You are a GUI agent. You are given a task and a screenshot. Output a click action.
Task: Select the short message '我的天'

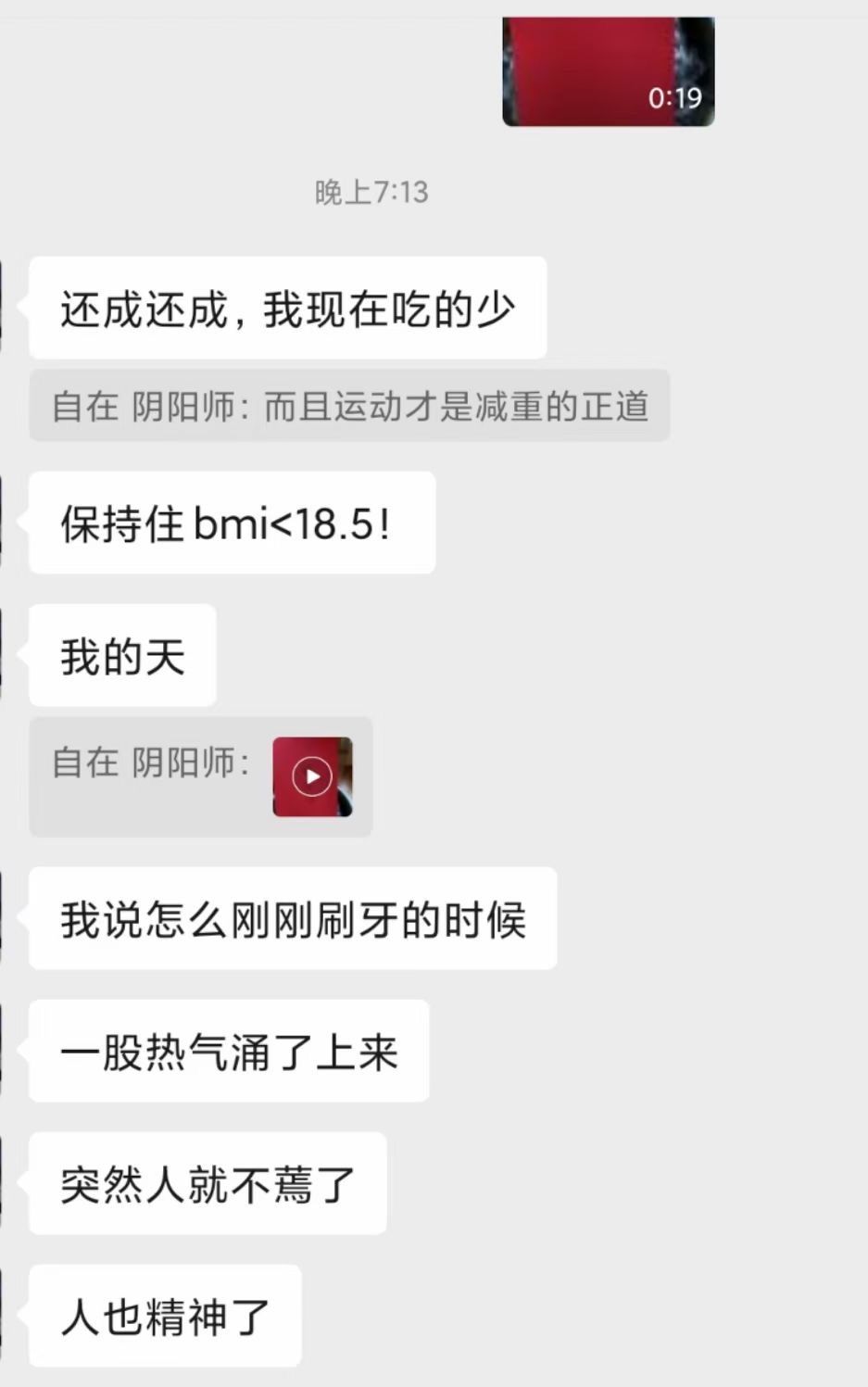[121, 654]
